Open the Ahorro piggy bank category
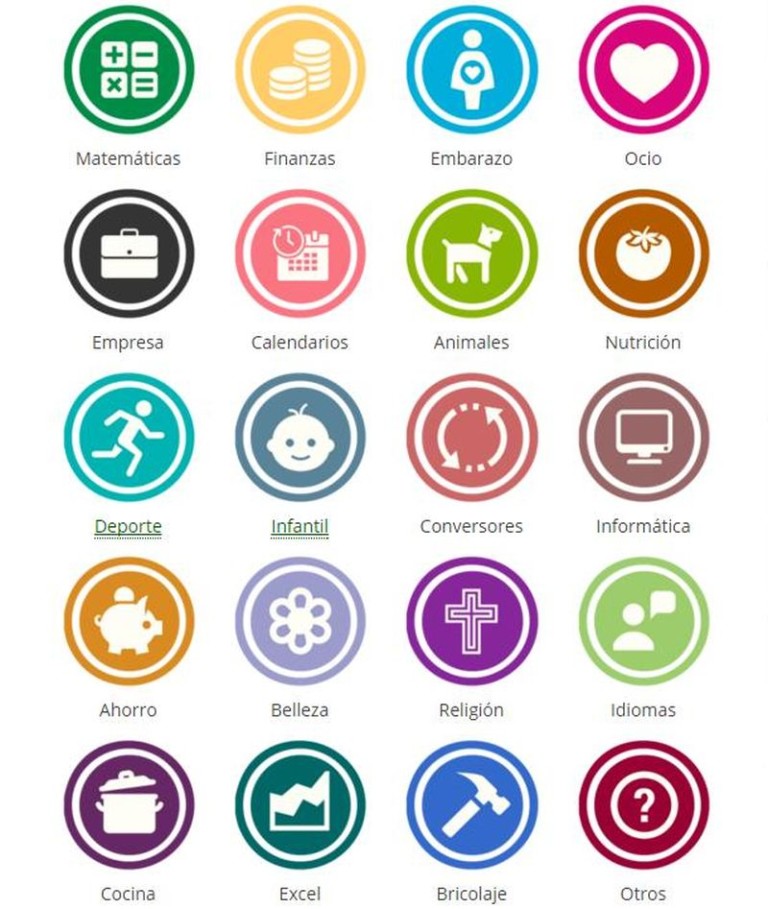This screenshot has width=768, height=909. [x=128, y=621]
